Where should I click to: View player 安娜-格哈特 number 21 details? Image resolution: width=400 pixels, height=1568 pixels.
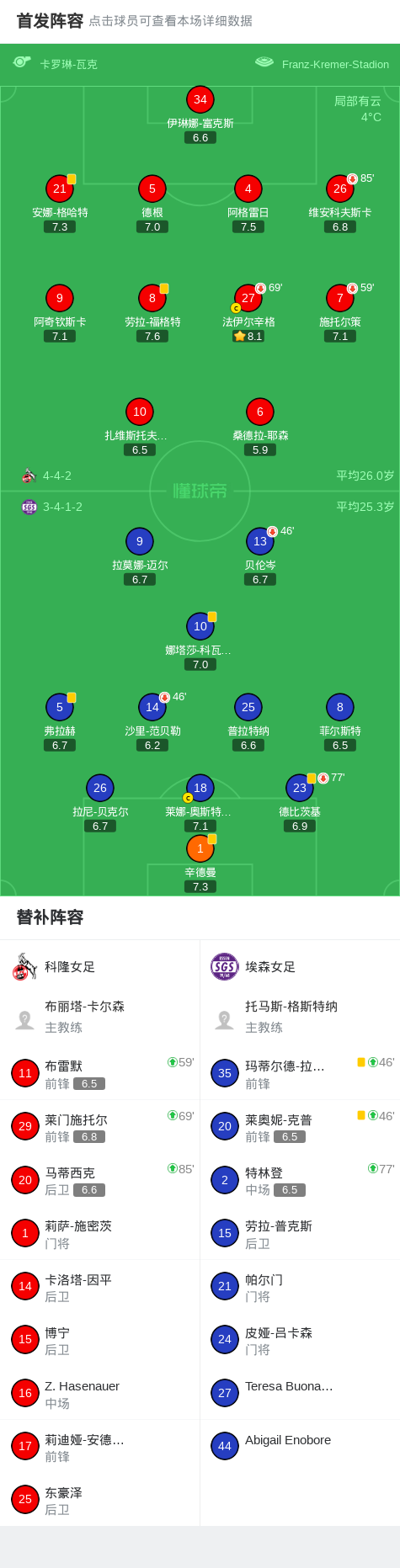pos(60,203)
